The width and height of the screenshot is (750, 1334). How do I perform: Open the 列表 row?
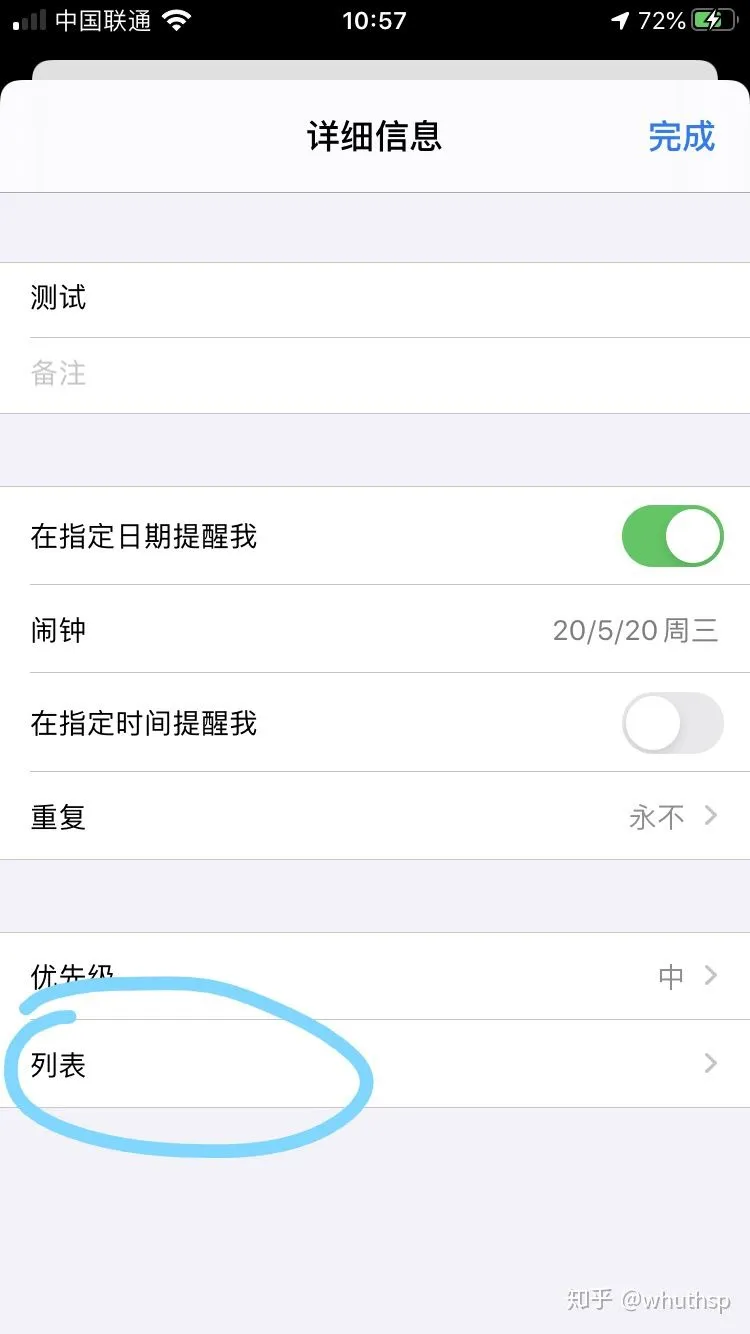375,1064
